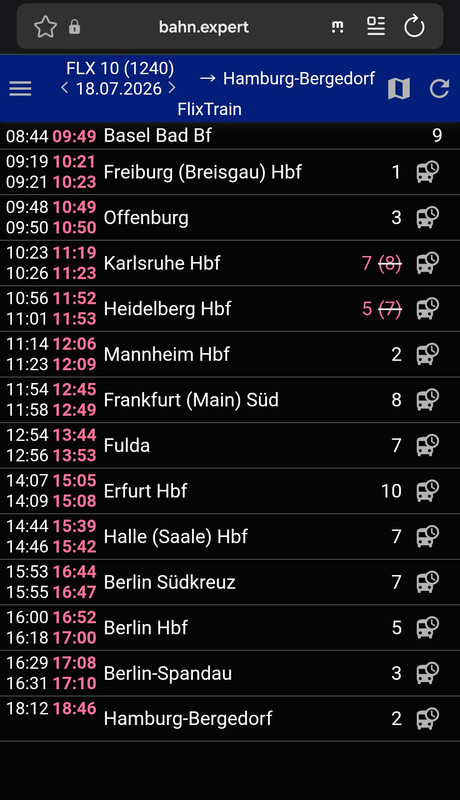Screen dimensions: 460x800
Task: Show Heidelberg Hbf departures icon
Action: 427,309
